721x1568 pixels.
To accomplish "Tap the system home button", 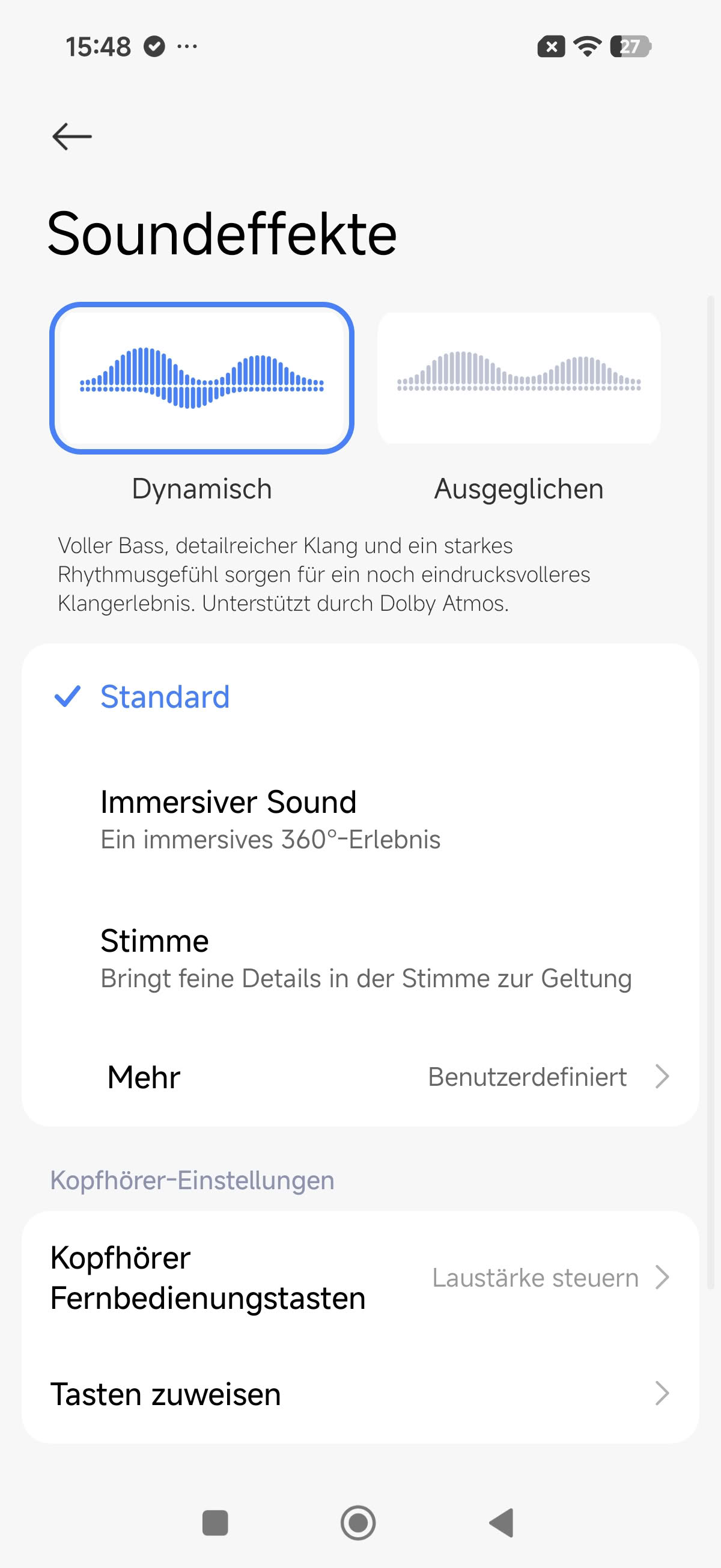I will coord(357,1524).
